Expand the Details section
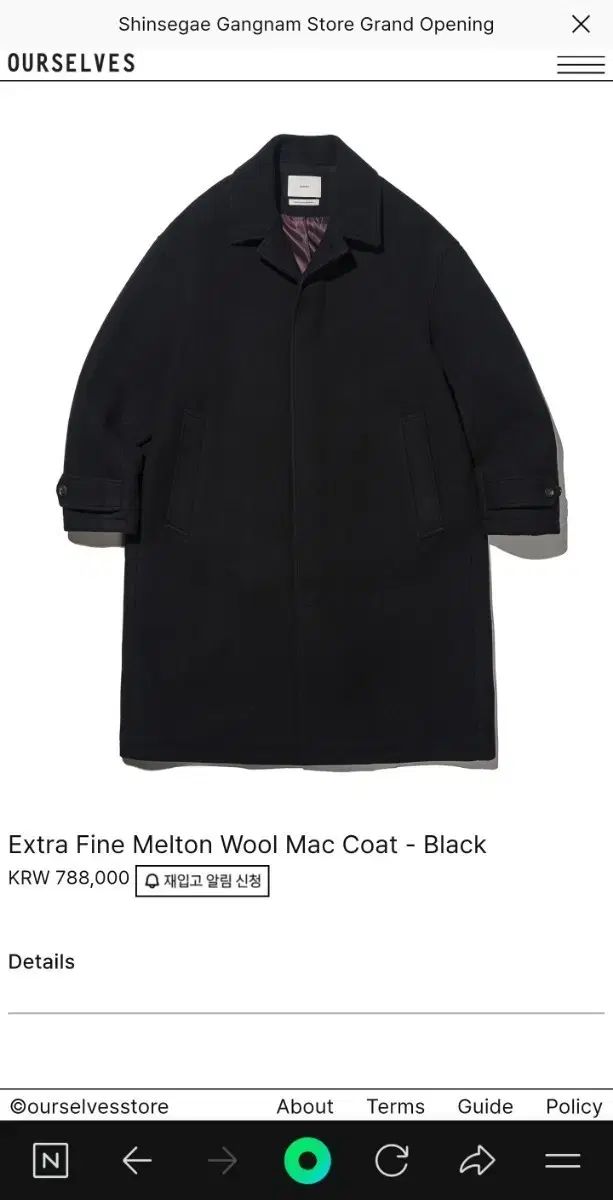 [42, 962]
